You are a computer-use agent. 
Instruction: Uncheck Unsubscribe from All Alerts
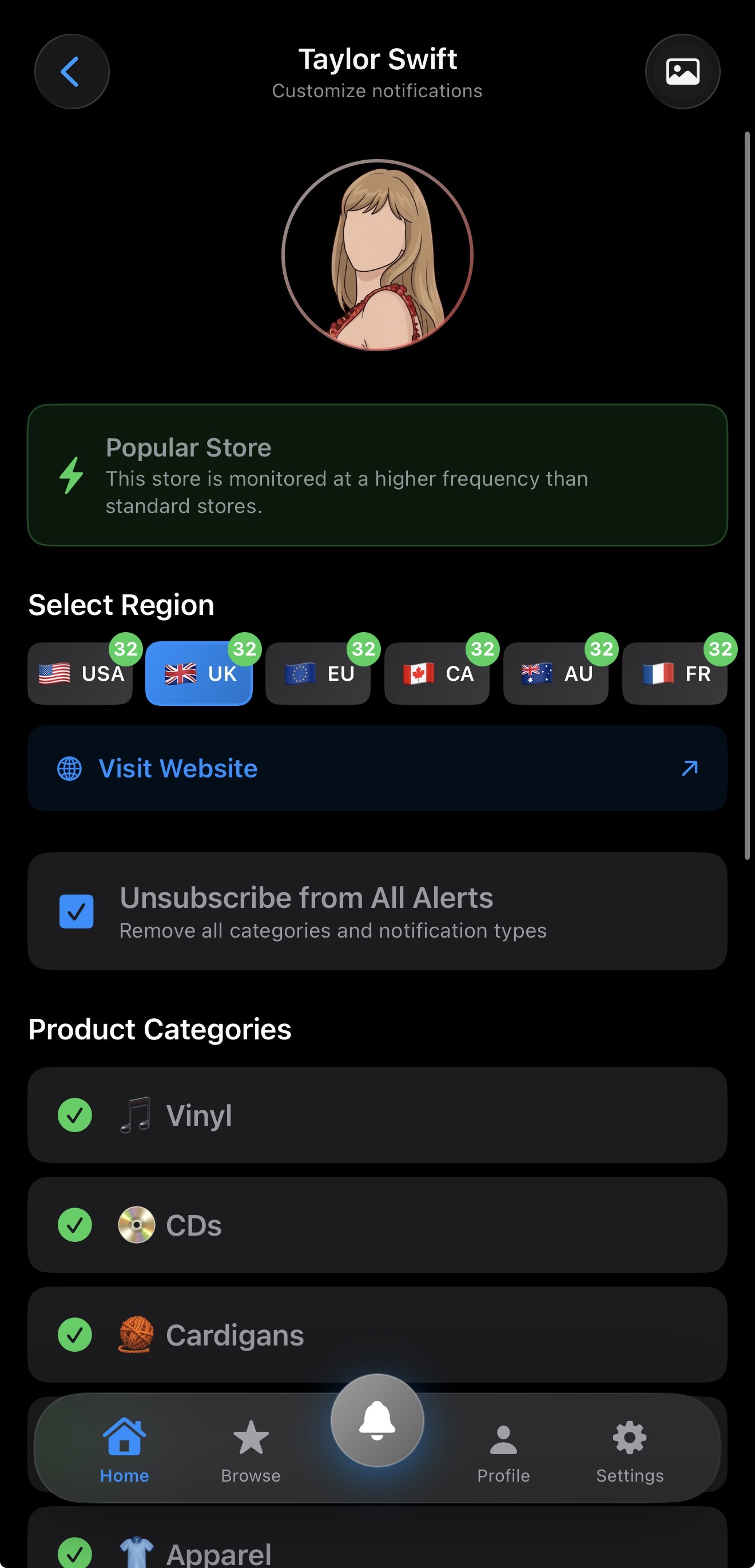pos(76,911)
